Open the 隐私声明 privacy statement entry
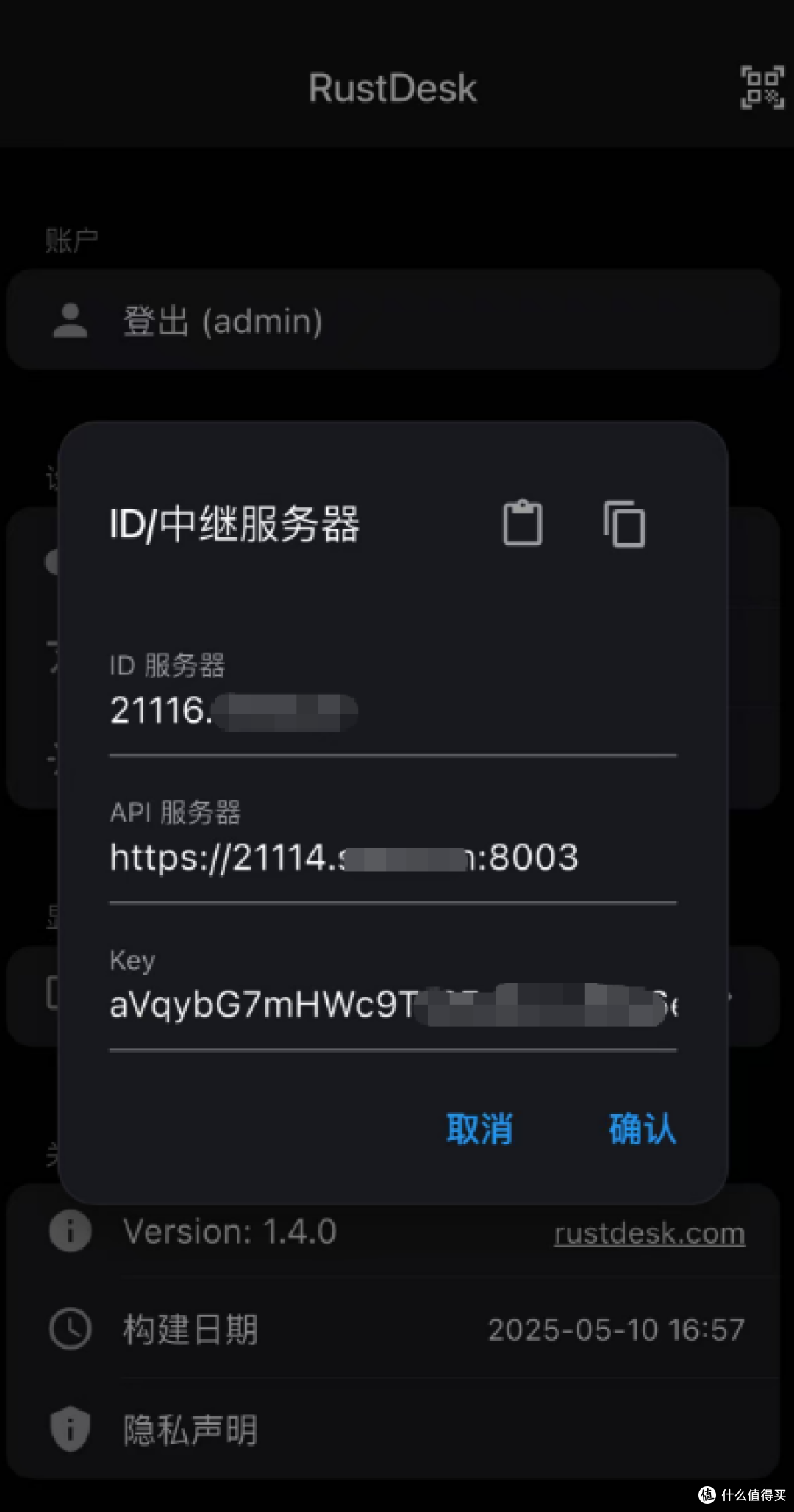Screen dimensions: 794x1512 click(x=188, y=1427)
